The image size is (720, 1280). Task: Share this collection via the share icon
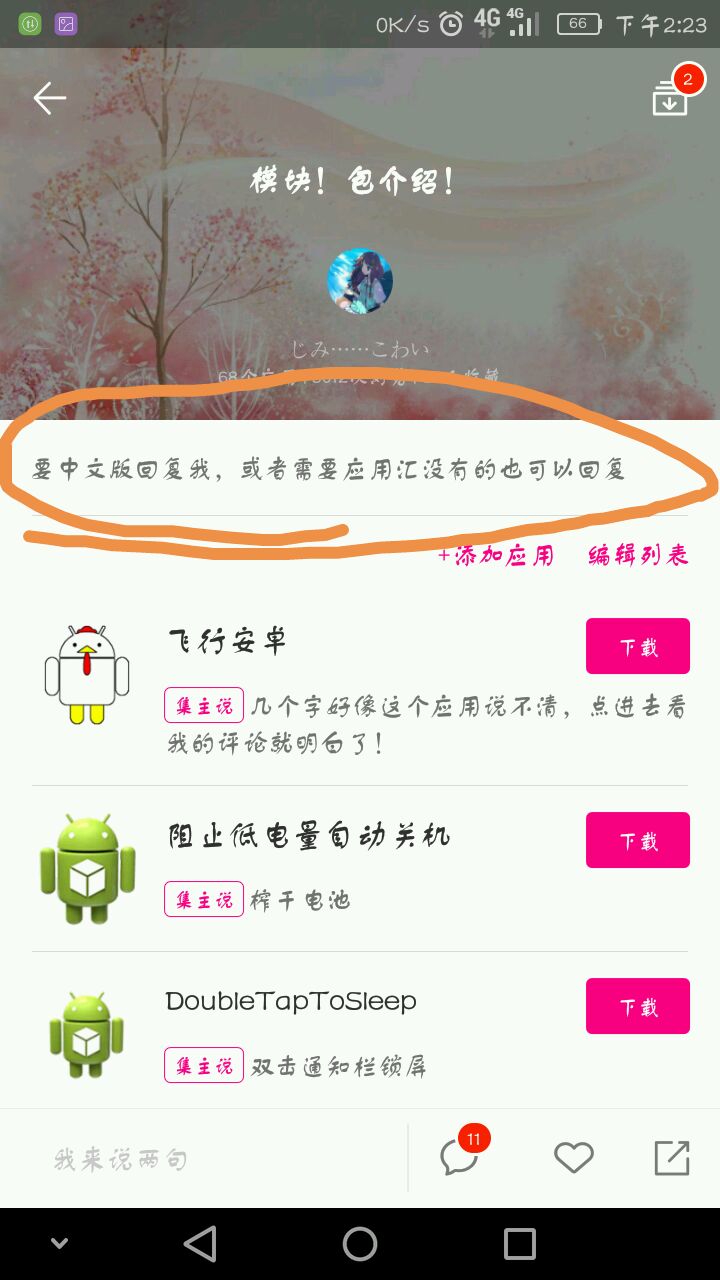coord(672,1158)
